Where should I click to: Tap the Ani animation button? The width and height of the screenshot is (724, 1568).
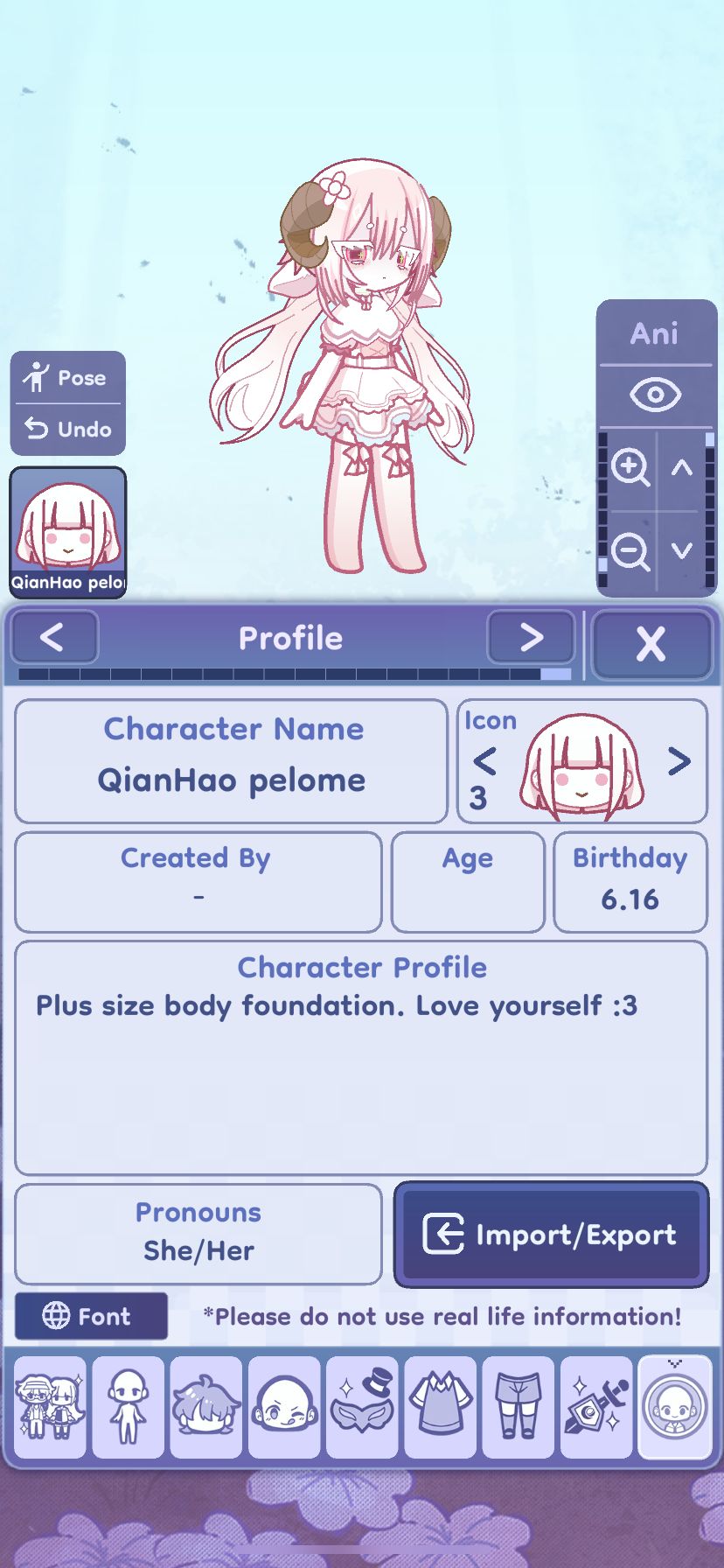click(655, 333)
